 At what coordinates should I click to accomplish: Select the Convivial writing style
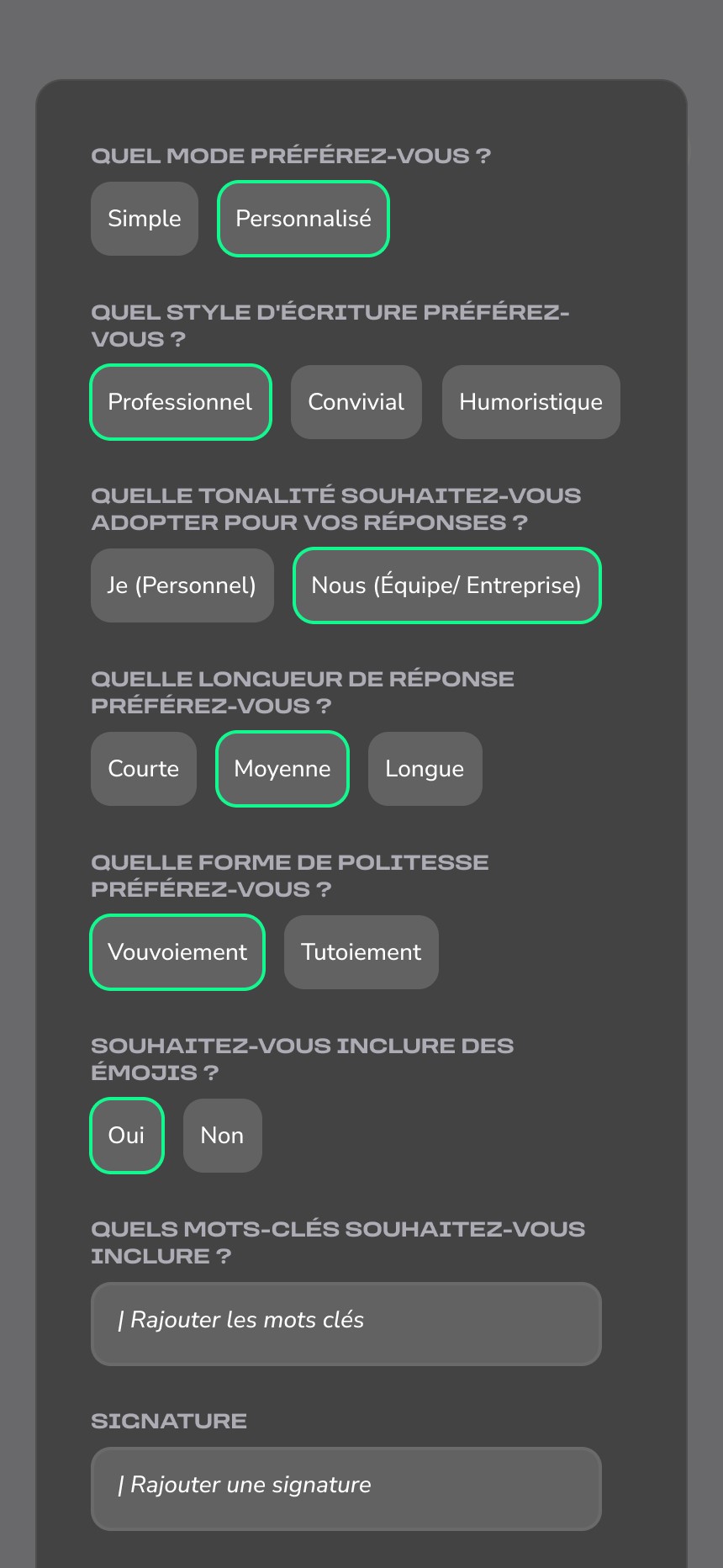click(x=356, y=402)
